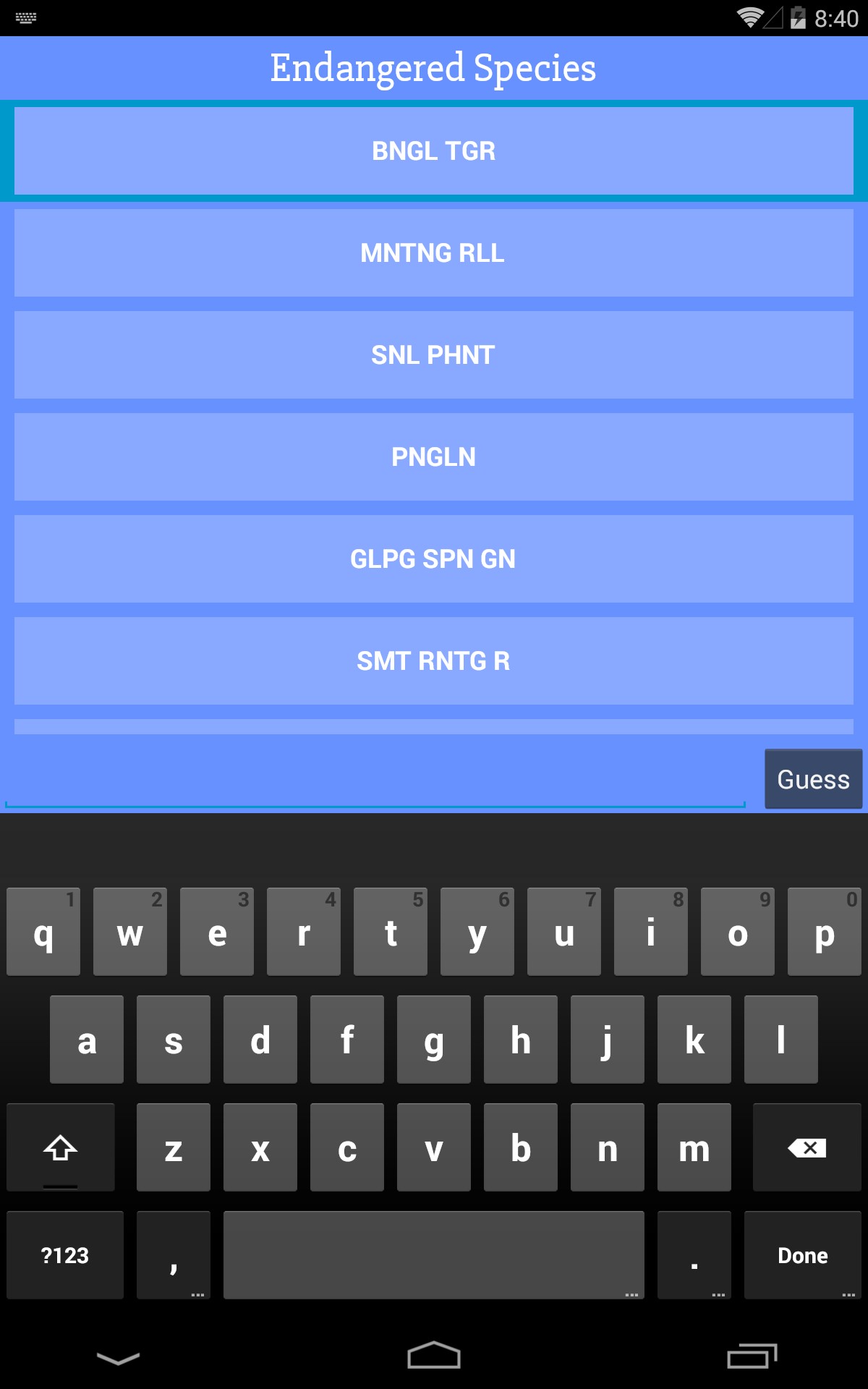Select the BNGL TGR puzzle row
This screenshot has height=1389, width=868.
click(434, 151)
